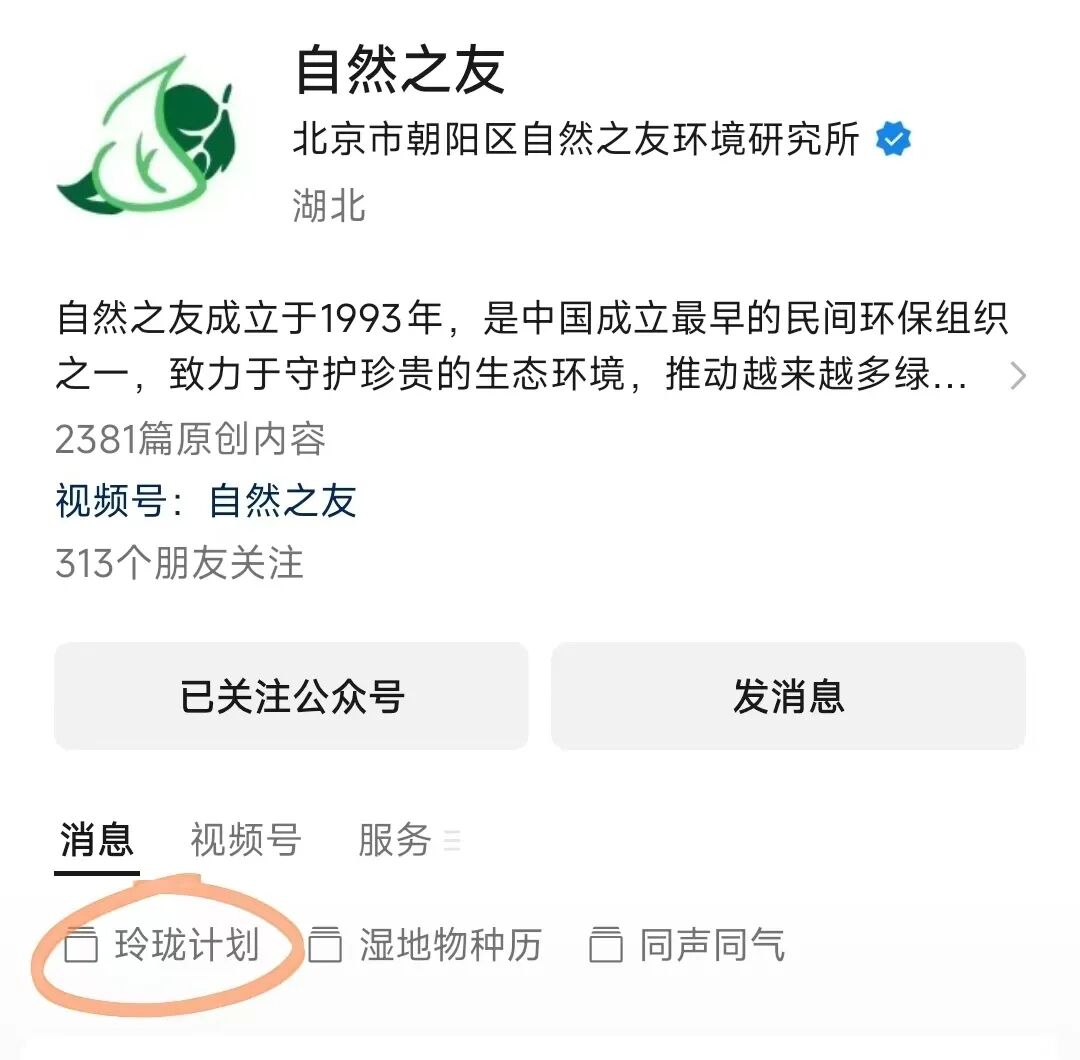Open the 湿地物种历 collection
The height and width of the screenshot is (1060, 1080).
click(427, 945)
